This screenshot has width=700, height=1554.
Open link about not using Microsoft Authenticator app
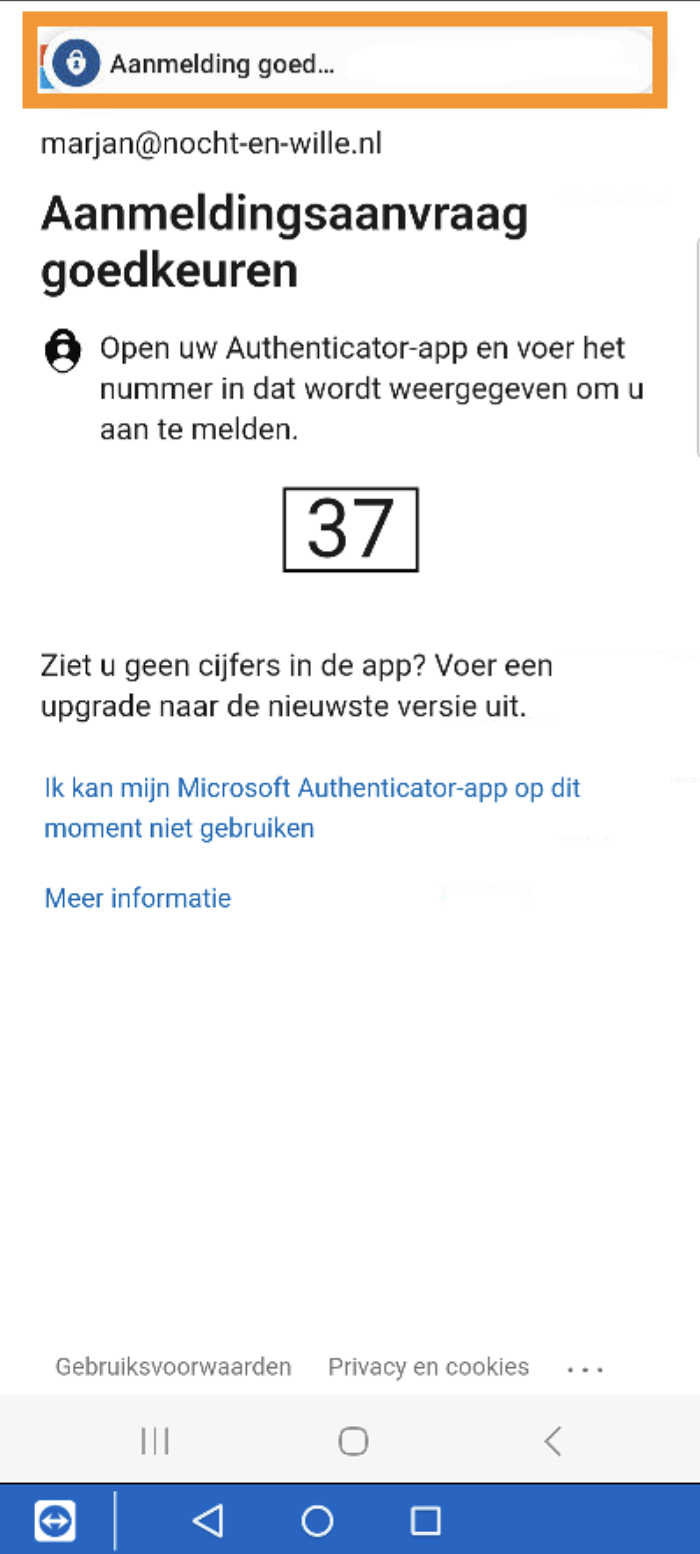pos(312,807)
